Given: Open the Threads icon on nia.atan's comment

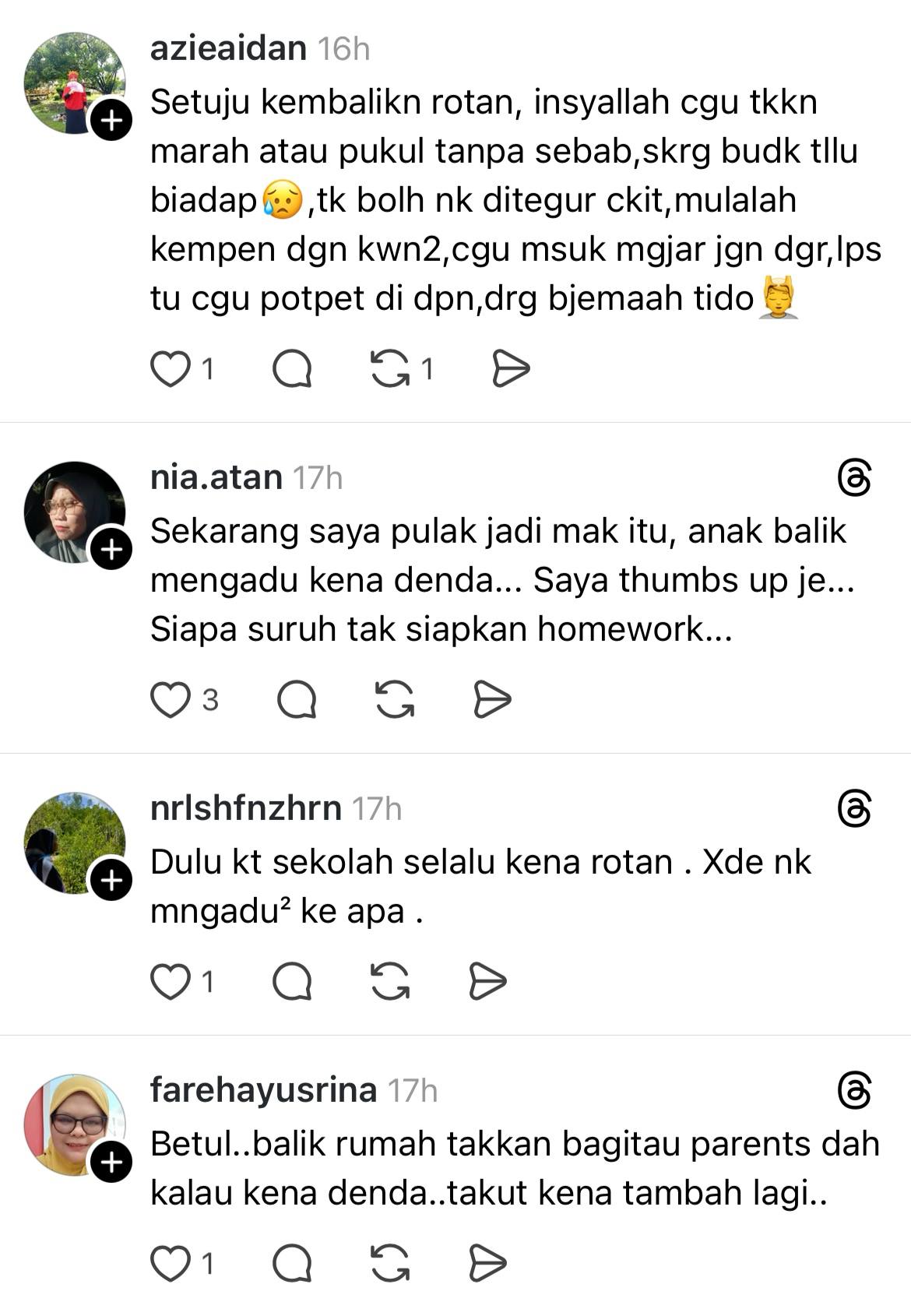Looking at the screenshot, I should (854, 477).
